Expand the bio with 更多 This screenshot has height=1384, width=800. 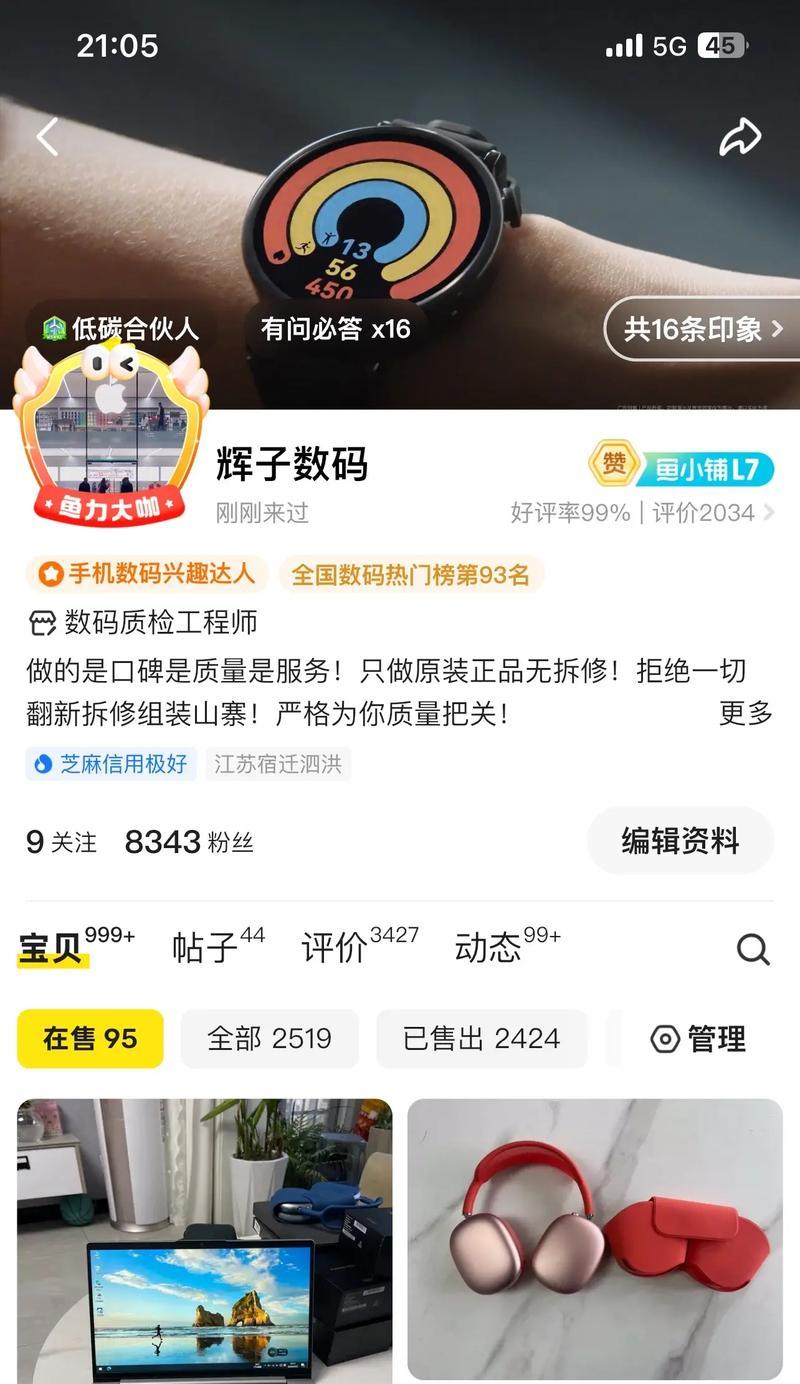tap(746, 713)
